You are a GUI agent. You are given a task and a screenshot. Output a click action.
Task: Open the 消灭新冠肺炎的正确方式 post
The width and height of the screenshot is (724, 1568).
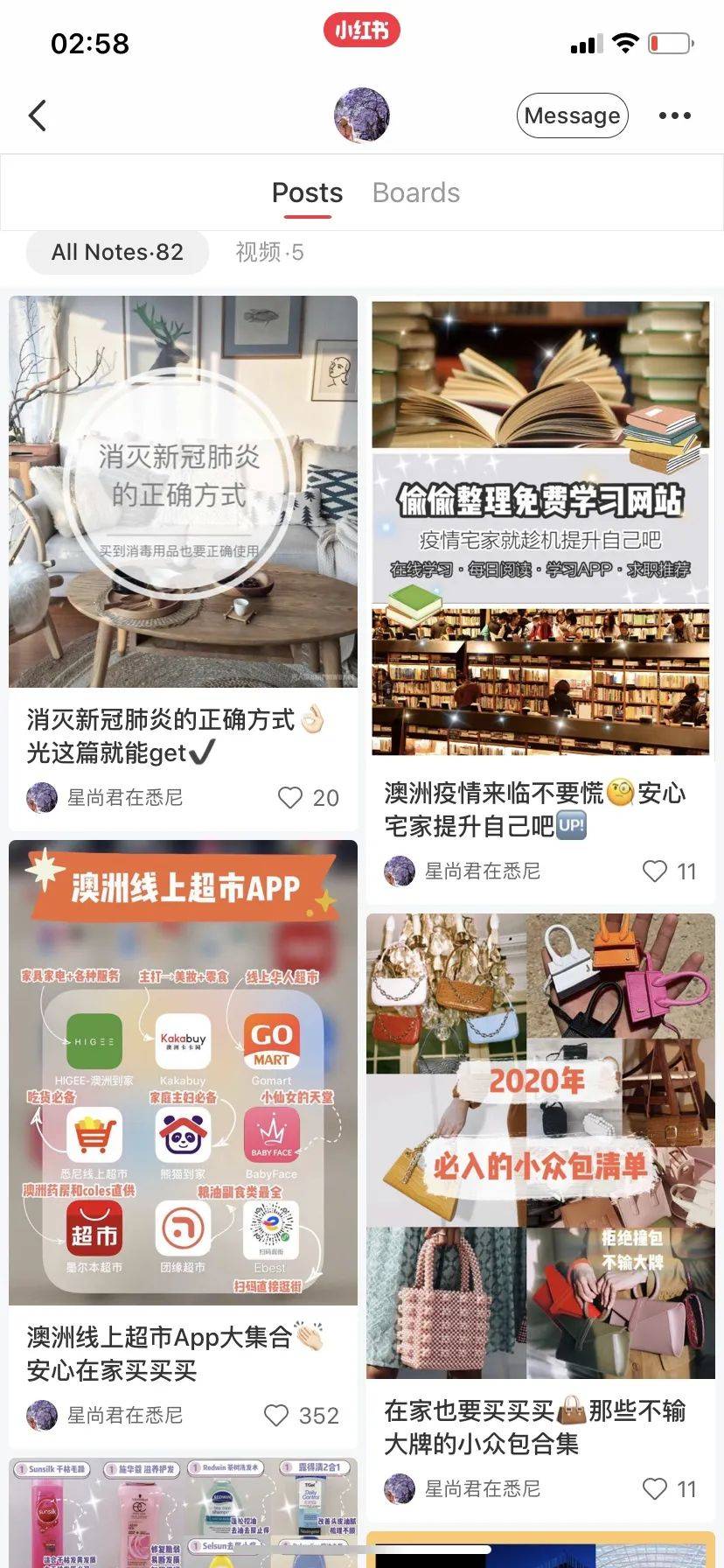[183, 492]
